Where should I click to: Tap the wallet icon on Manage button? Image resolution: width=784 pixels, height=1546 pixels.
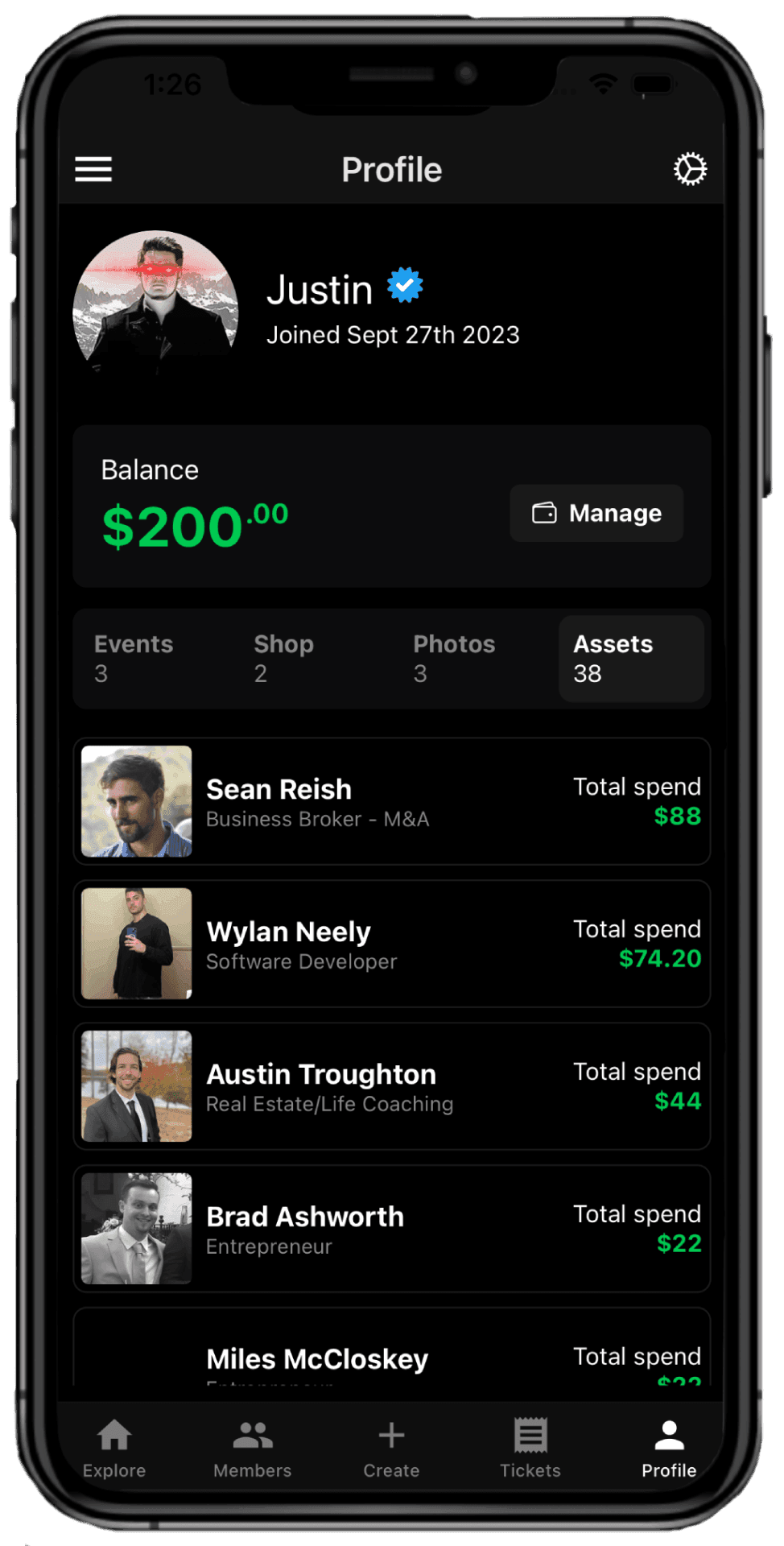pos(545,513)
